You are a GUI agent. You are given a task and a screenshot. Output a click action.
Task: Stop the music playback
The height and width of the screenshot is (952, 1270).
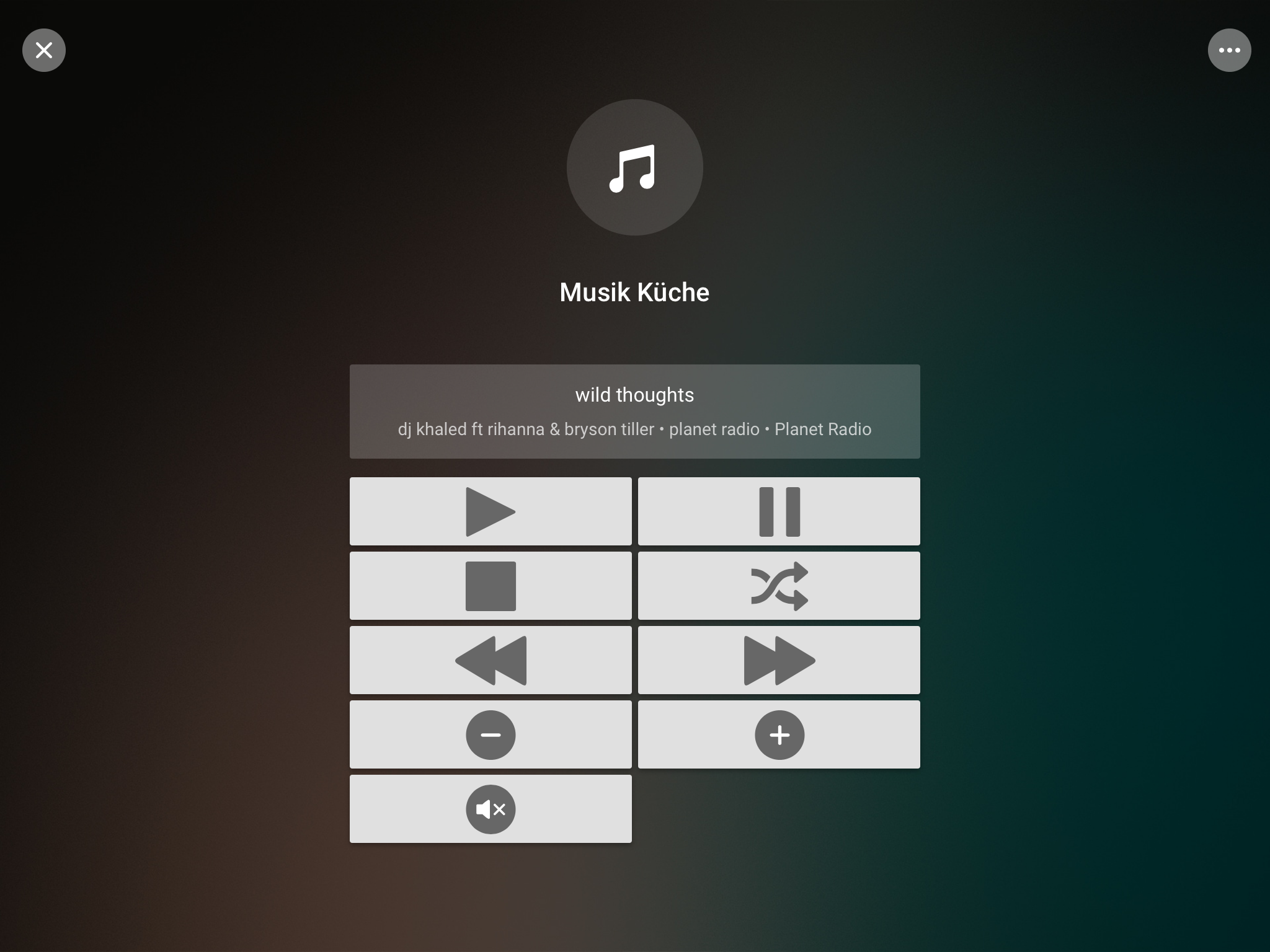[x=491, y=586]
